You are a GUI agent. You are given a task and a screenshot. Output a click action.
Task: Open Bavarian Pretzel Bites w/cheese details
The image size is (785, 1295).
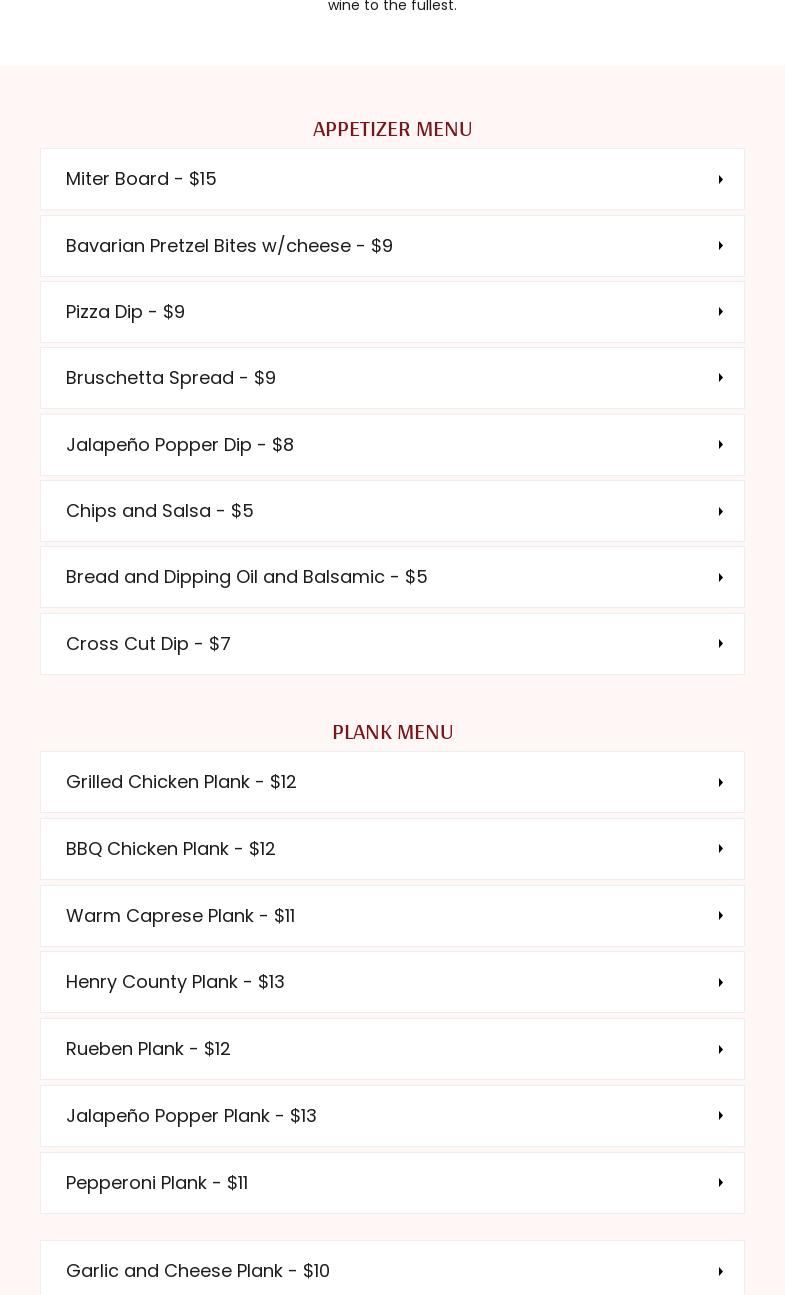[392, 246]
